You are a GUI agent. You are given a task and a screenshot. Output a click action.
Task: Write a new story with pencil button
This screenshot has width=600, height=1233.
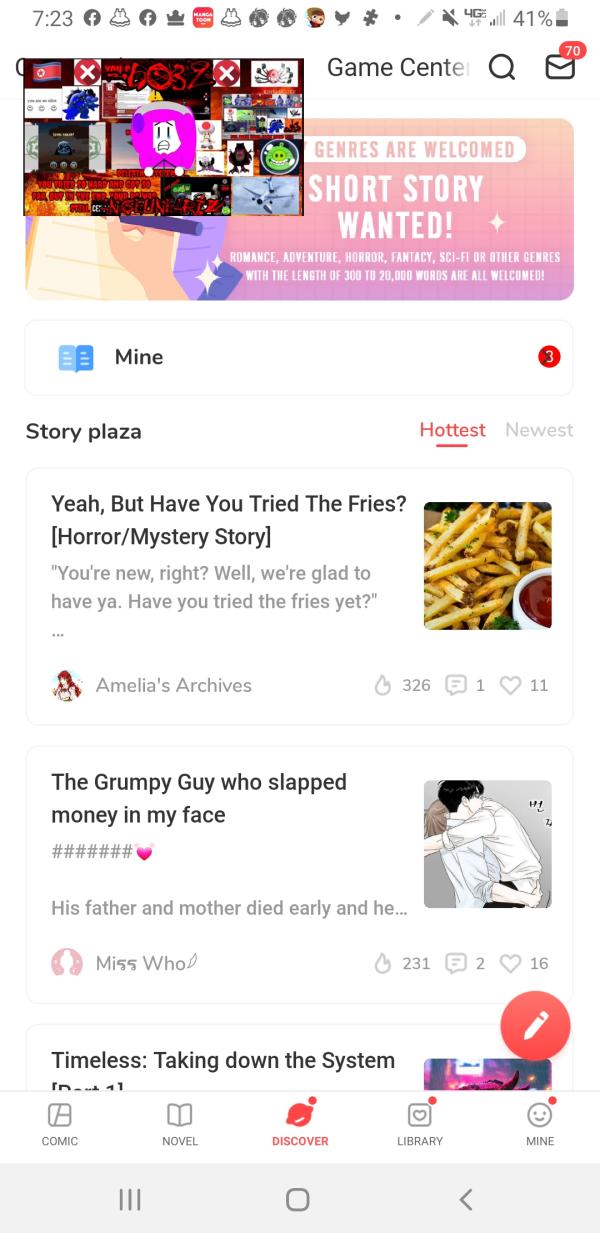point(535,1025)
